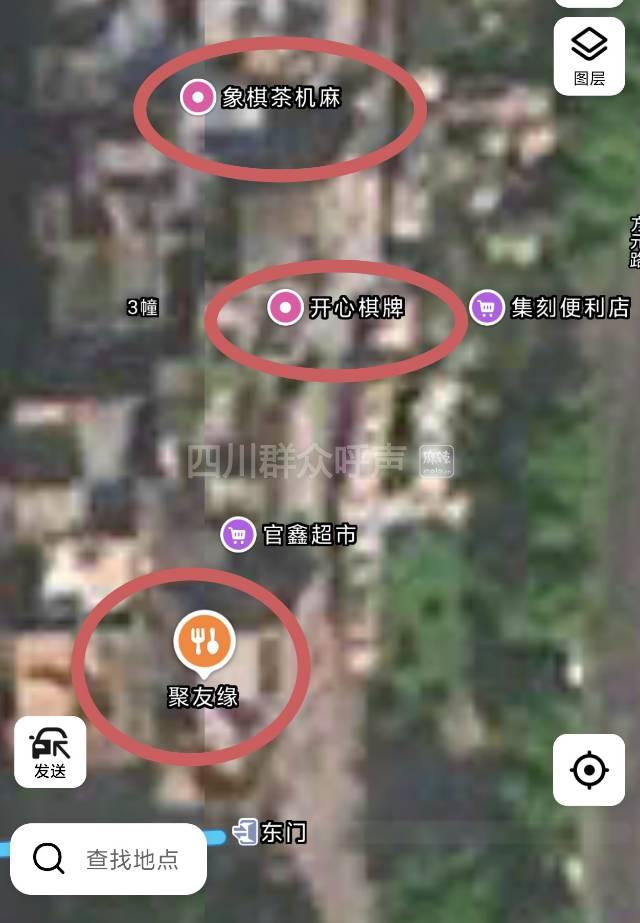Select the 象棋茶机麻 map marker
Image resolution: width=640 pixels, height=923 pixels.
coord(198,97)
